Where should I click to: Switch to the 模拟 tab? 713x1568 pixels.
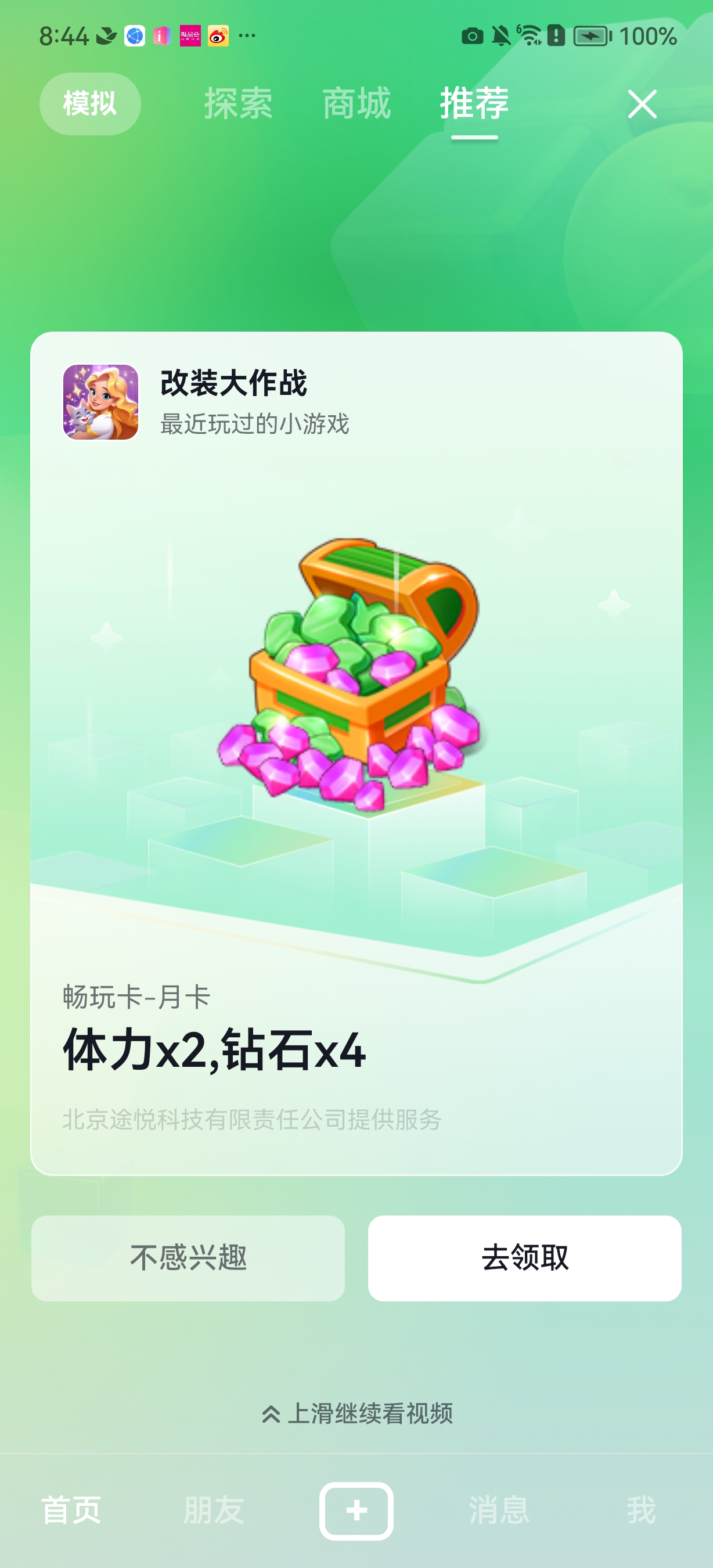point(90,103)
